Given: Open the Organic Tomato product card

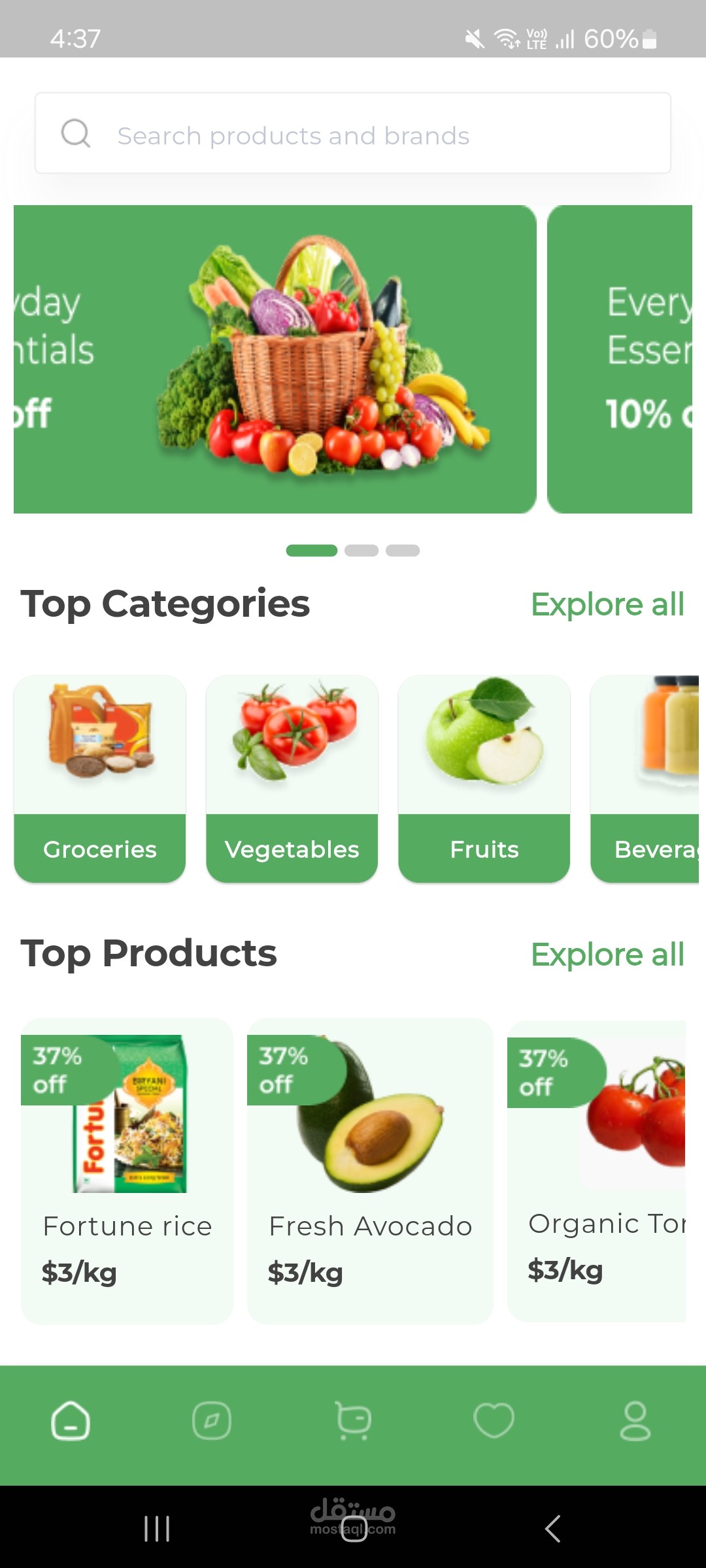Looking at the screenshot, I should click(x=596, y=1171).
